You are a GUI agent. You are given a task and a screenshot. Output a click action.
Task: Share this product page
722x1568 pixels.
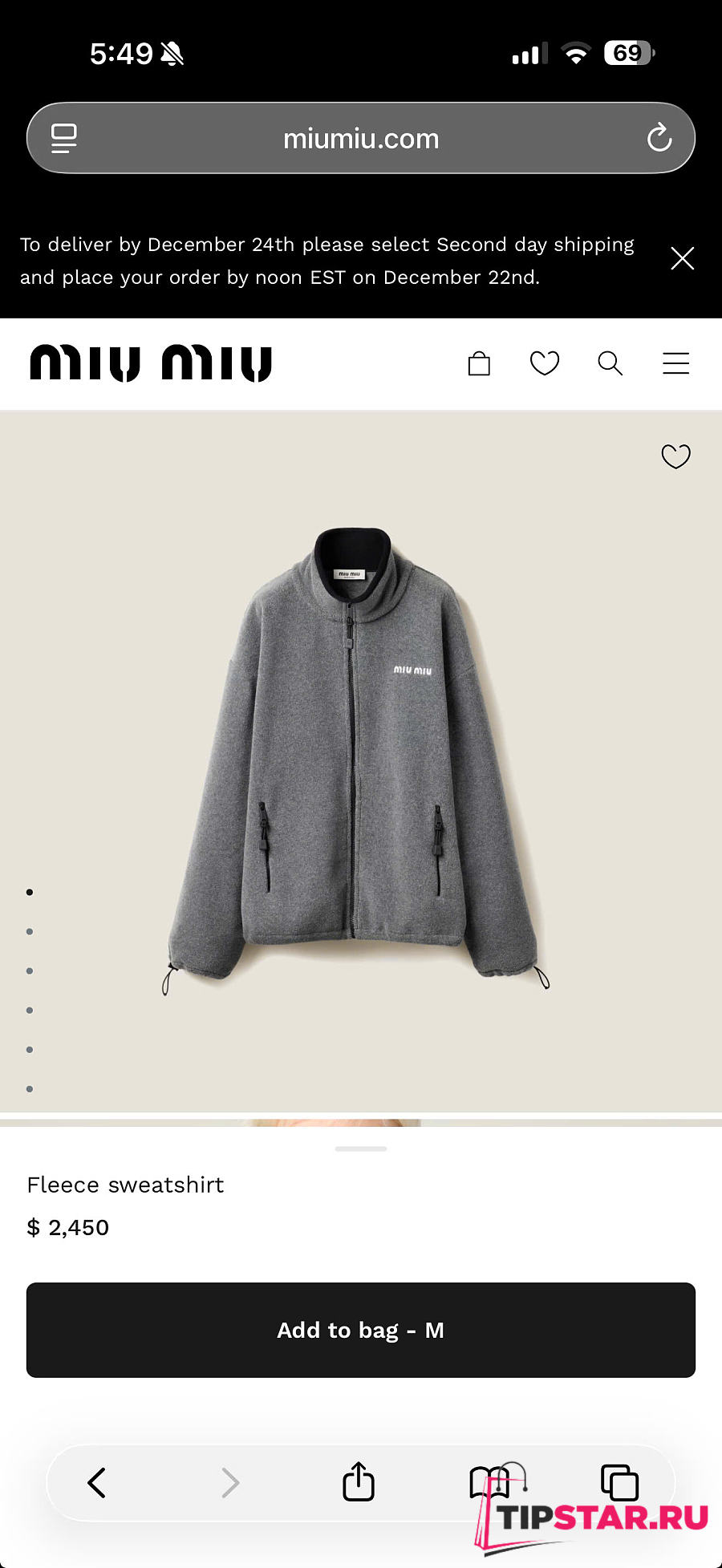click(x=358, y=1481)
